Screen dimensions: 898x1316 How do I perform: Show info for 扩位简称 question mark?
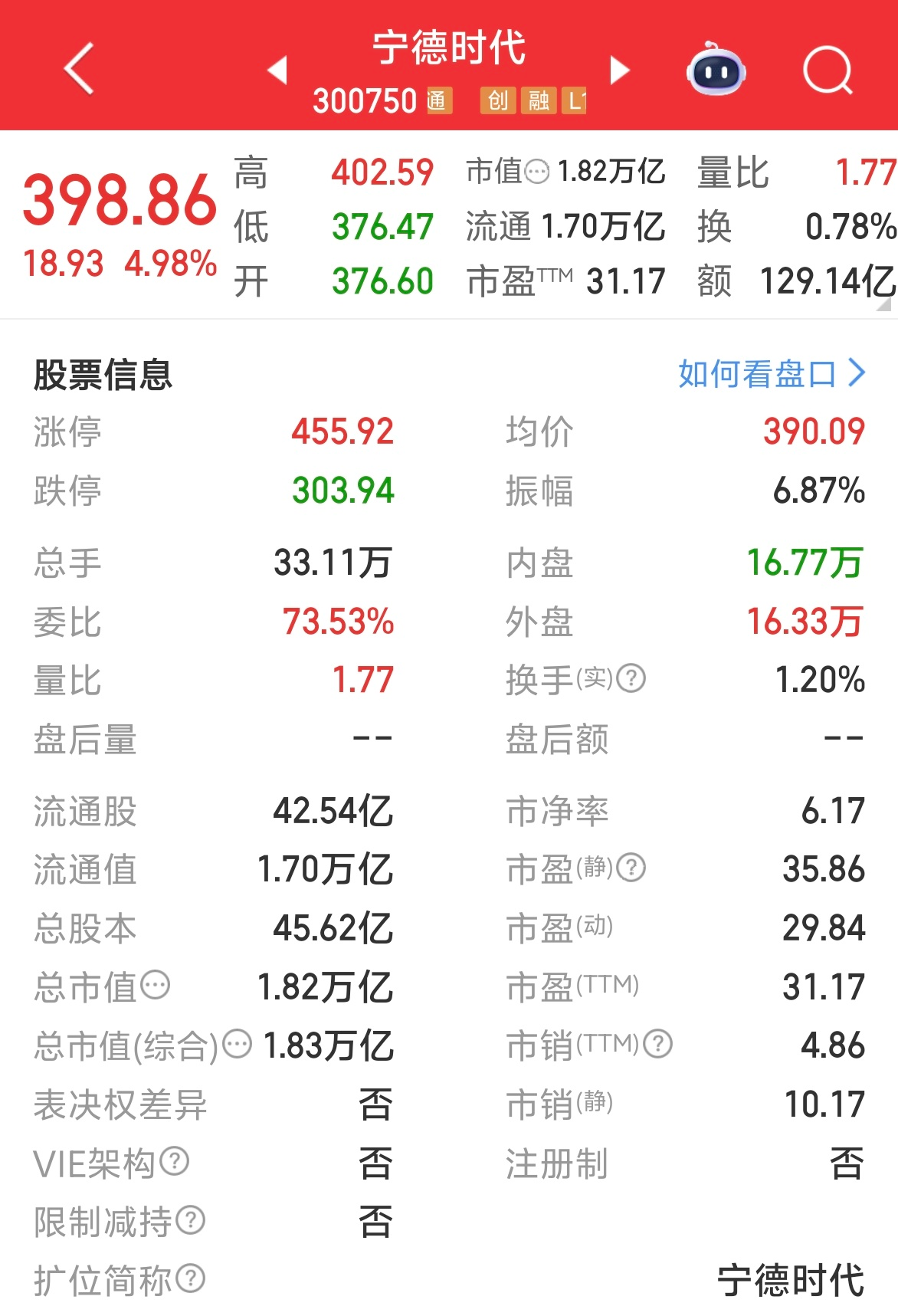click(191, 1278)
